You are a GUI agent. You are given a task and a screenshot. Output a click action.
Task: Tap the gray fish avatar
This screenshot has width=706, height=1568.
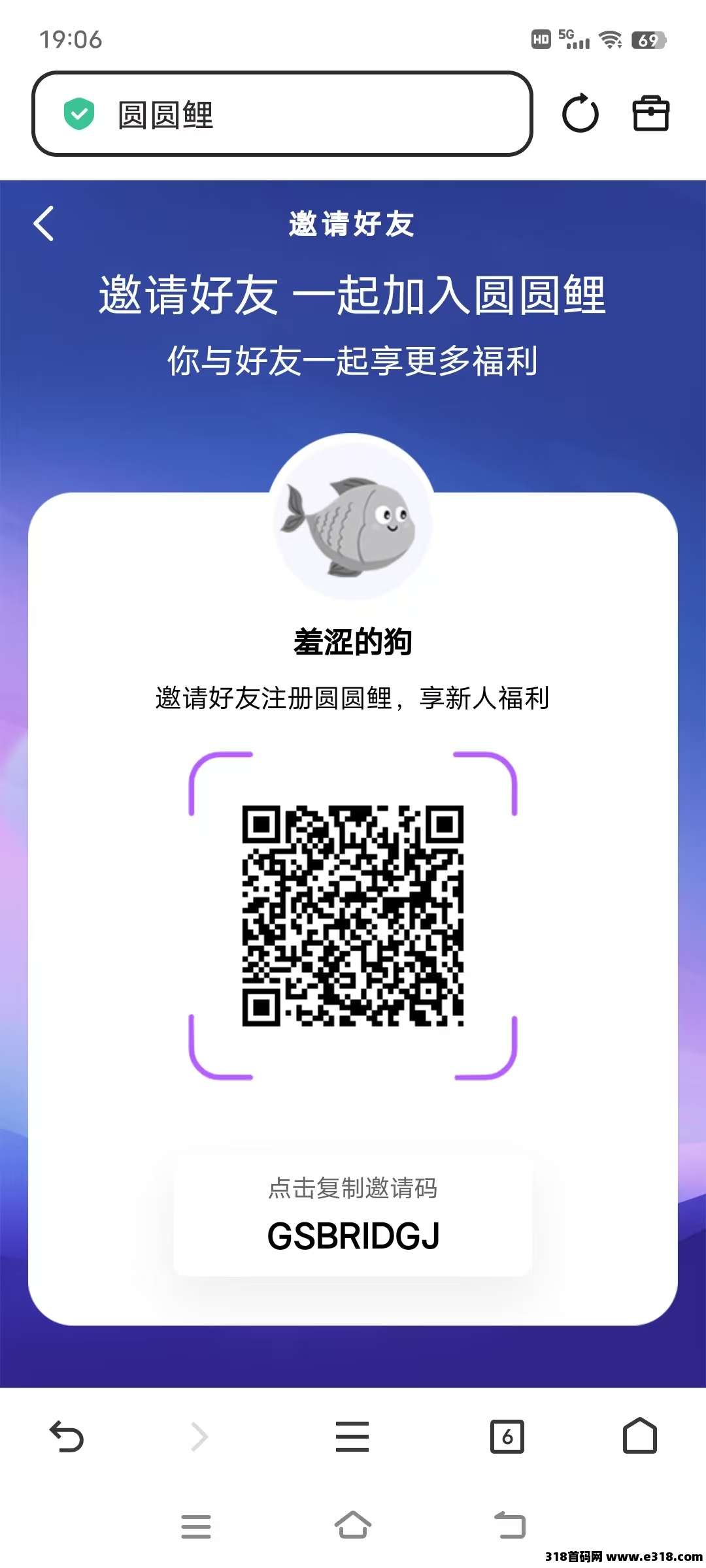(353, 523)
